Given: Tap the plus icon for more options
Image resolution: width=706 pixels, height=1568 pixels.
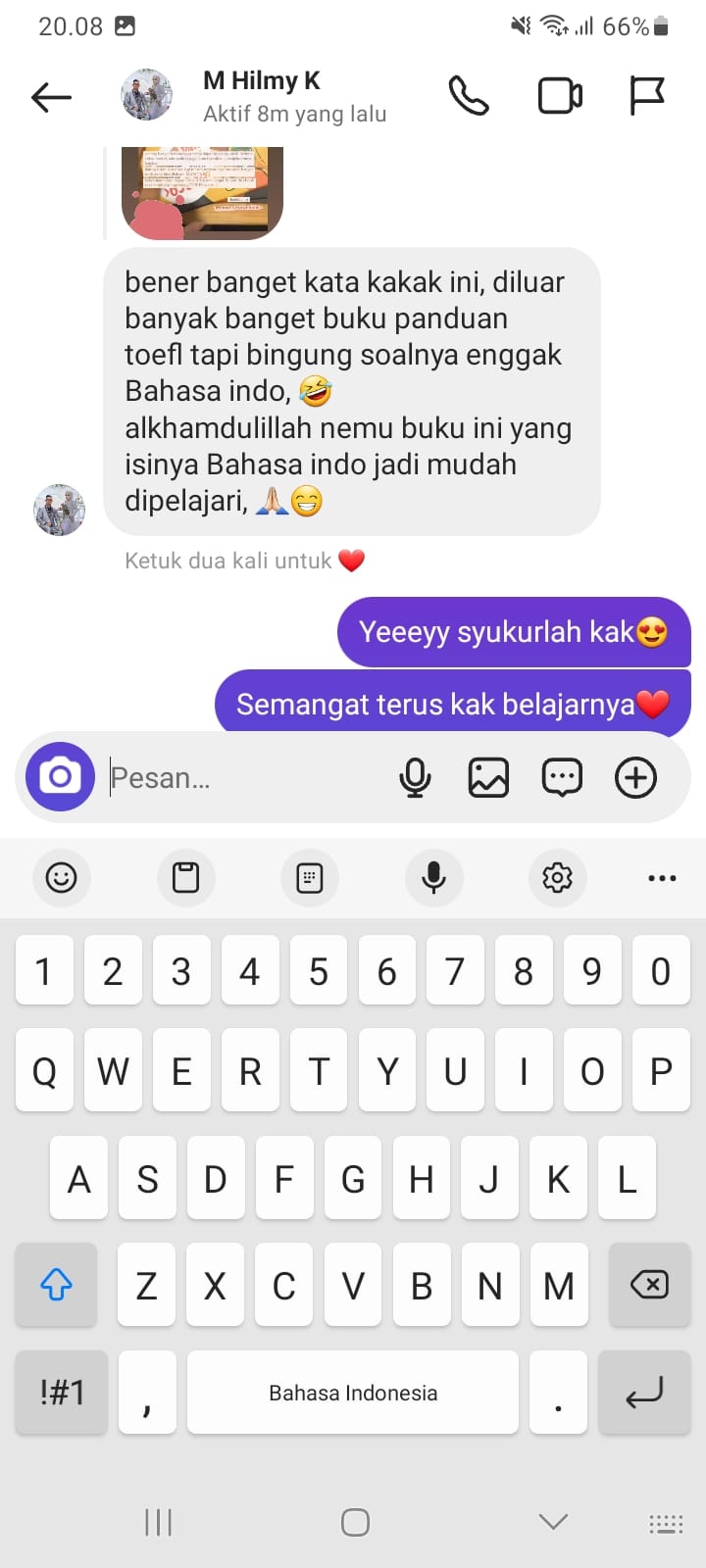Looking at the screenshot, I should [635, 778].
